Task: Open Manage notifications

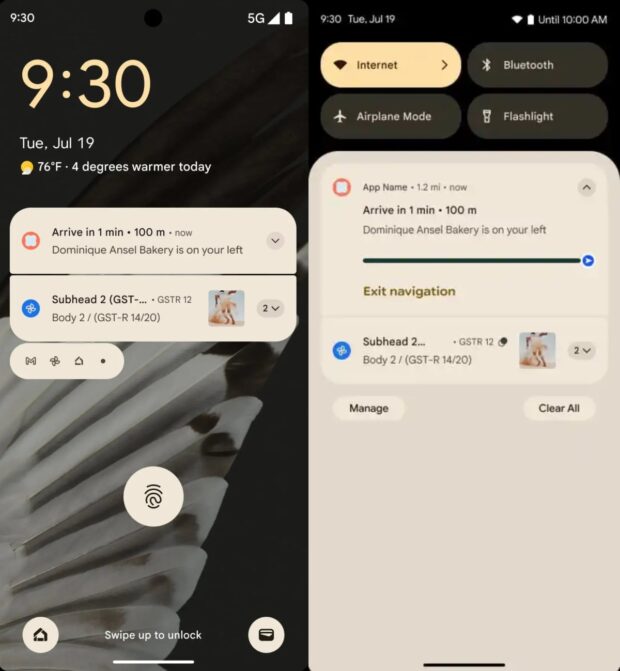Action: point(368,408)
